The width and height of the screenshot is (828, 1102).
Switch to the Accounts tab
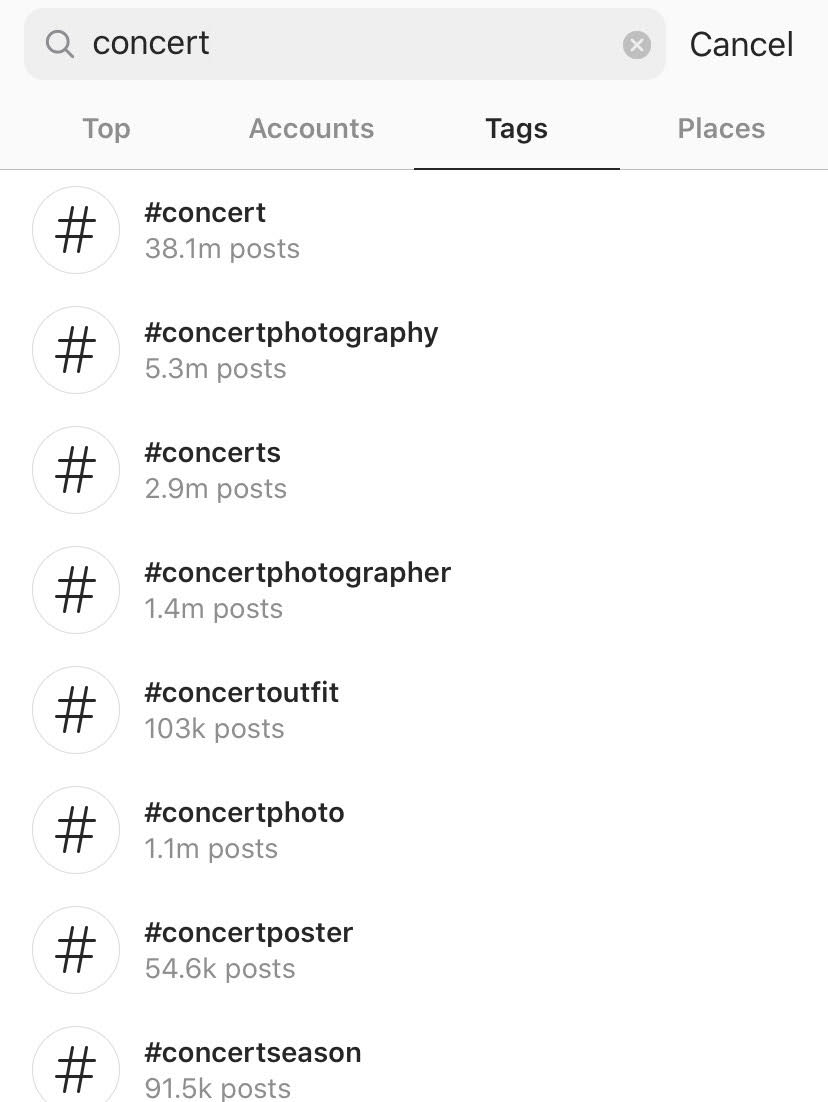tap(311, 129)
